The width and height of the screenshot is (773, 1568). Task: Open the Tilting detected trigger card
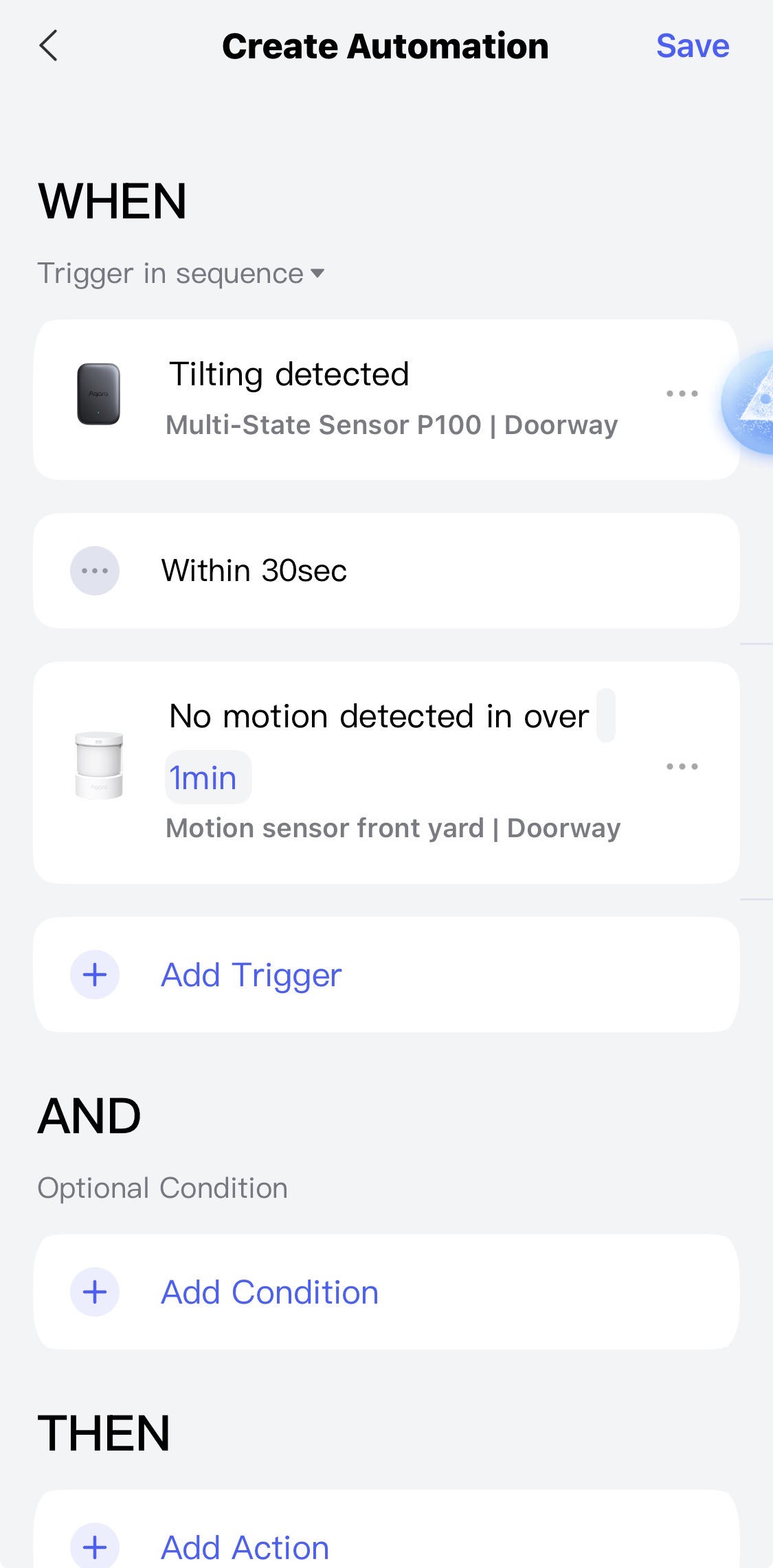click(x=357, y=399)
